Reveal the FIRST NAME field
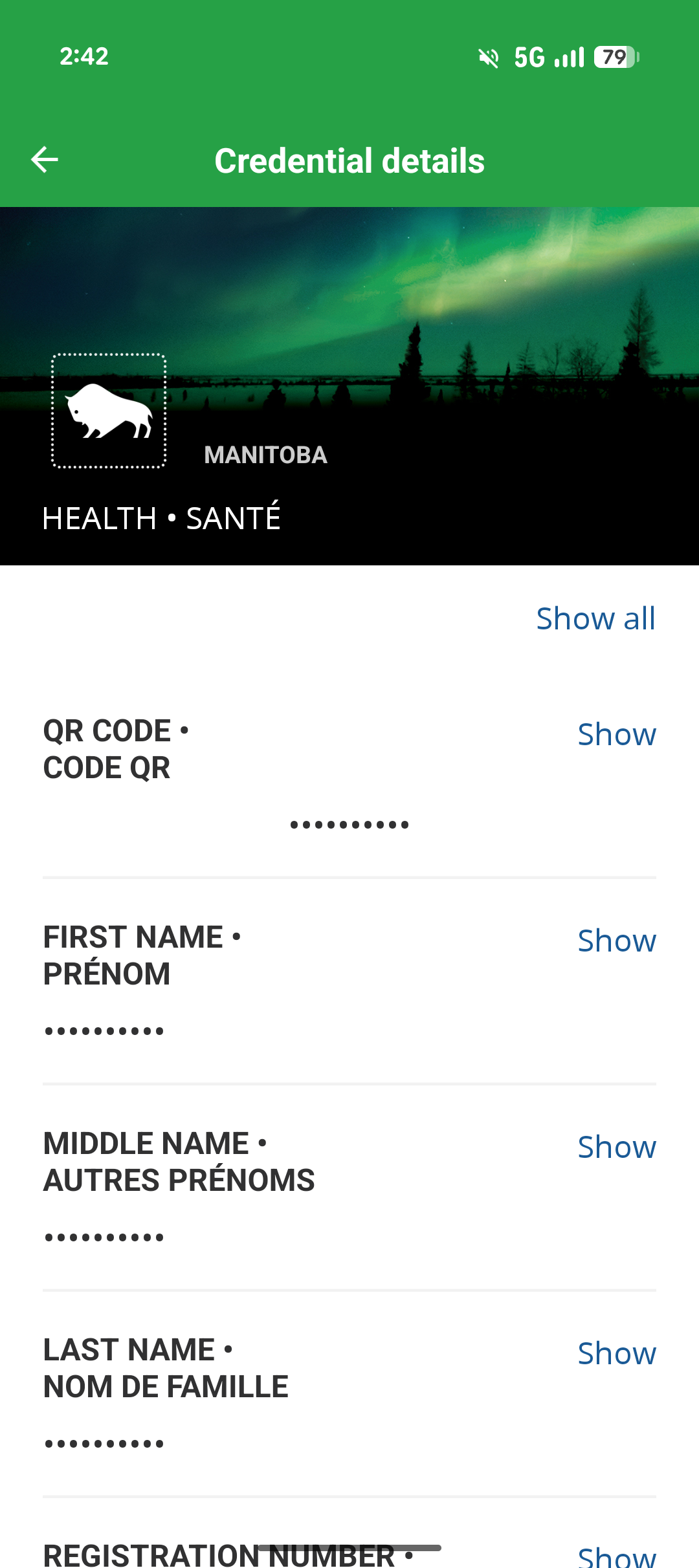Screen dimensions: 699x1568 point(616,940)
